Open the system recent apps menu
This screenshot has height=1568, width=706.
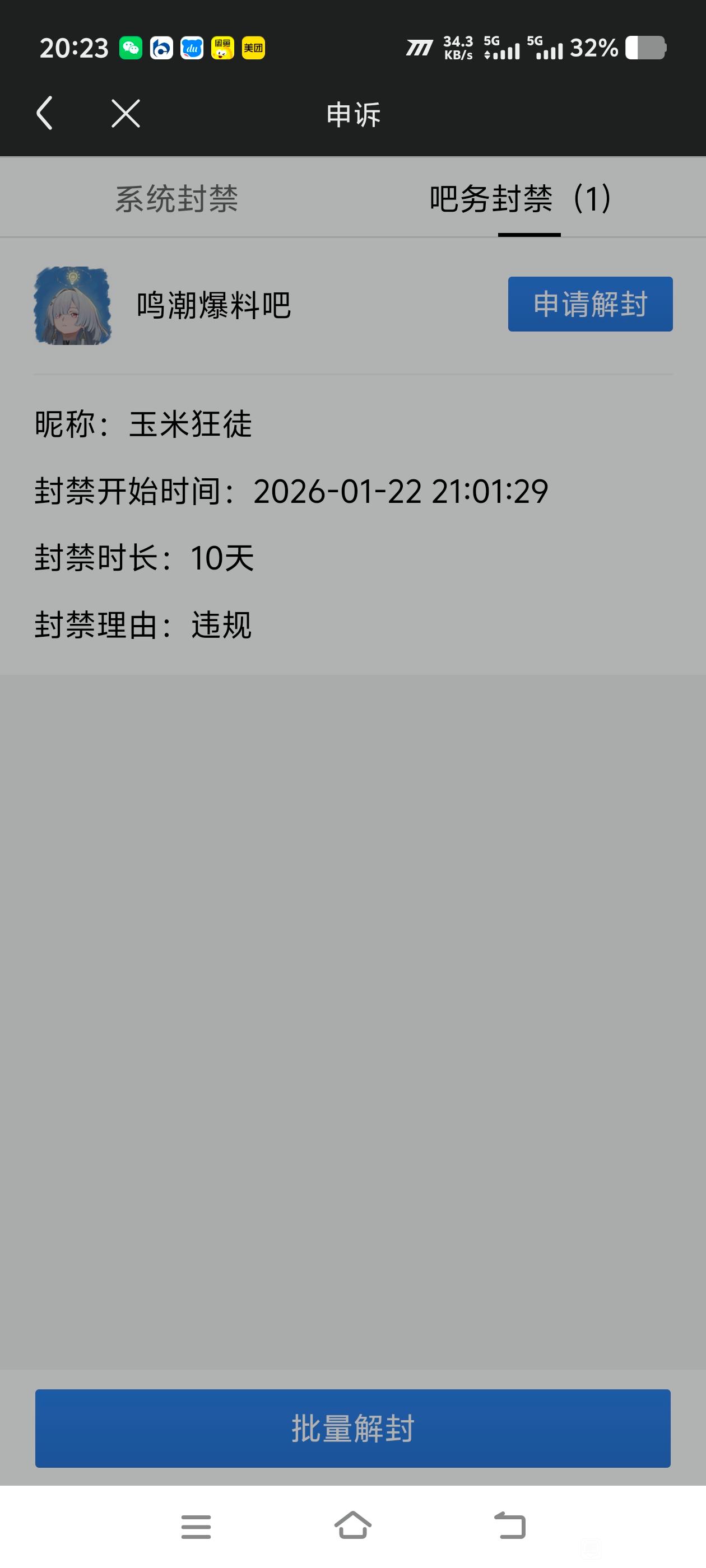[x=196, y=1527]
